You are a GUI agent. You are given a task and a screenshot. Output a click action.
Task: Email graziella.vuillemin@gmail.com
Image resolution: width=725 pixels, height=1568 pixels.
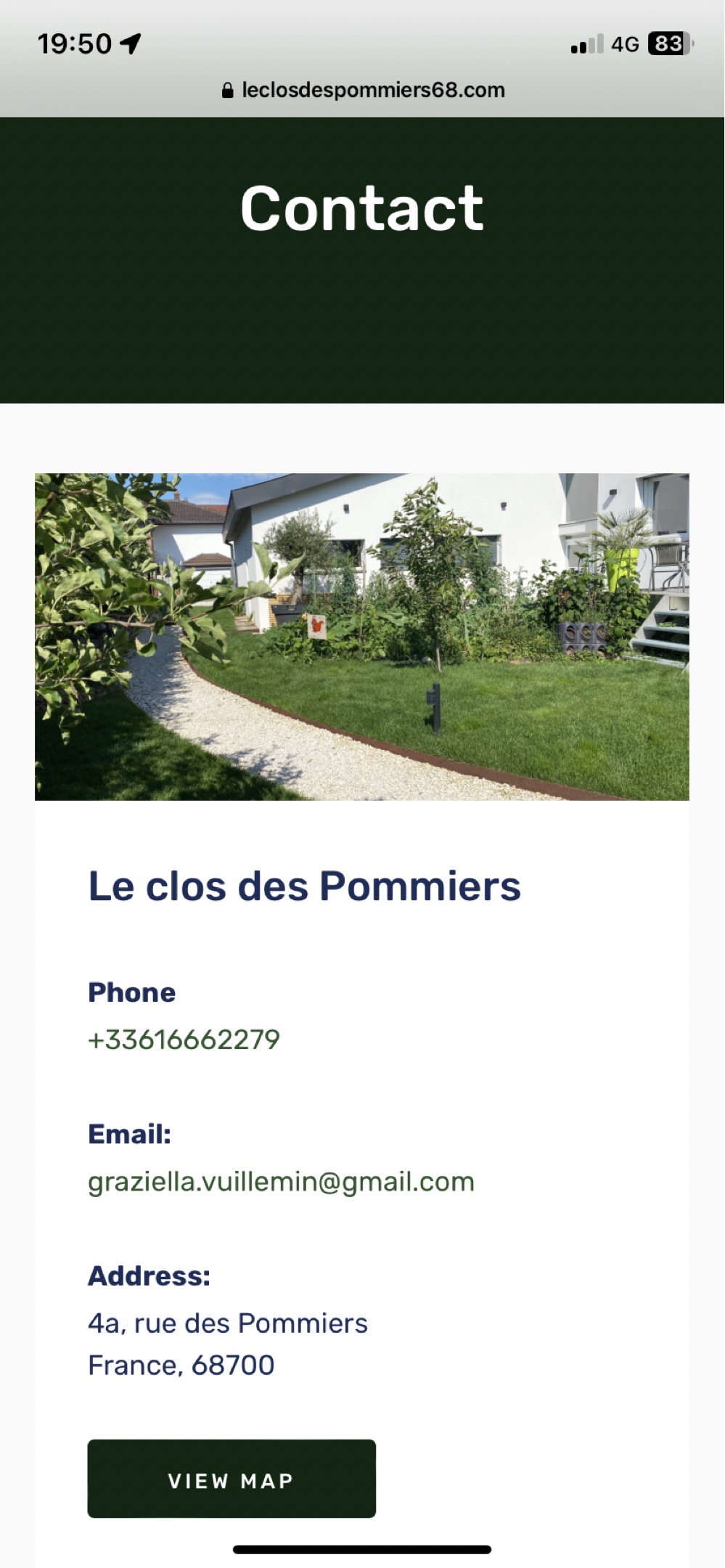coord(281,1182)
